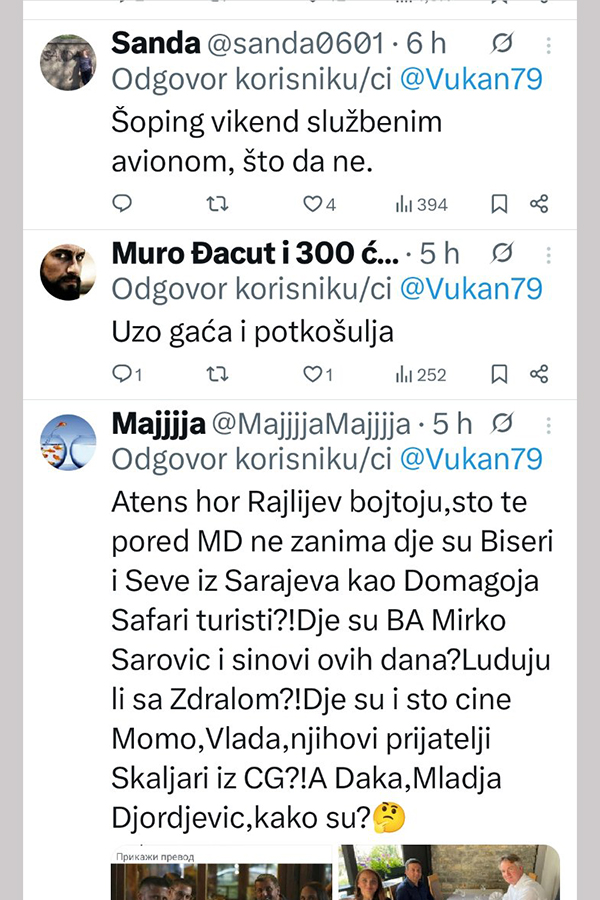
Task: Open Muro Đacut's profile avatar
Action: (68, 272)
